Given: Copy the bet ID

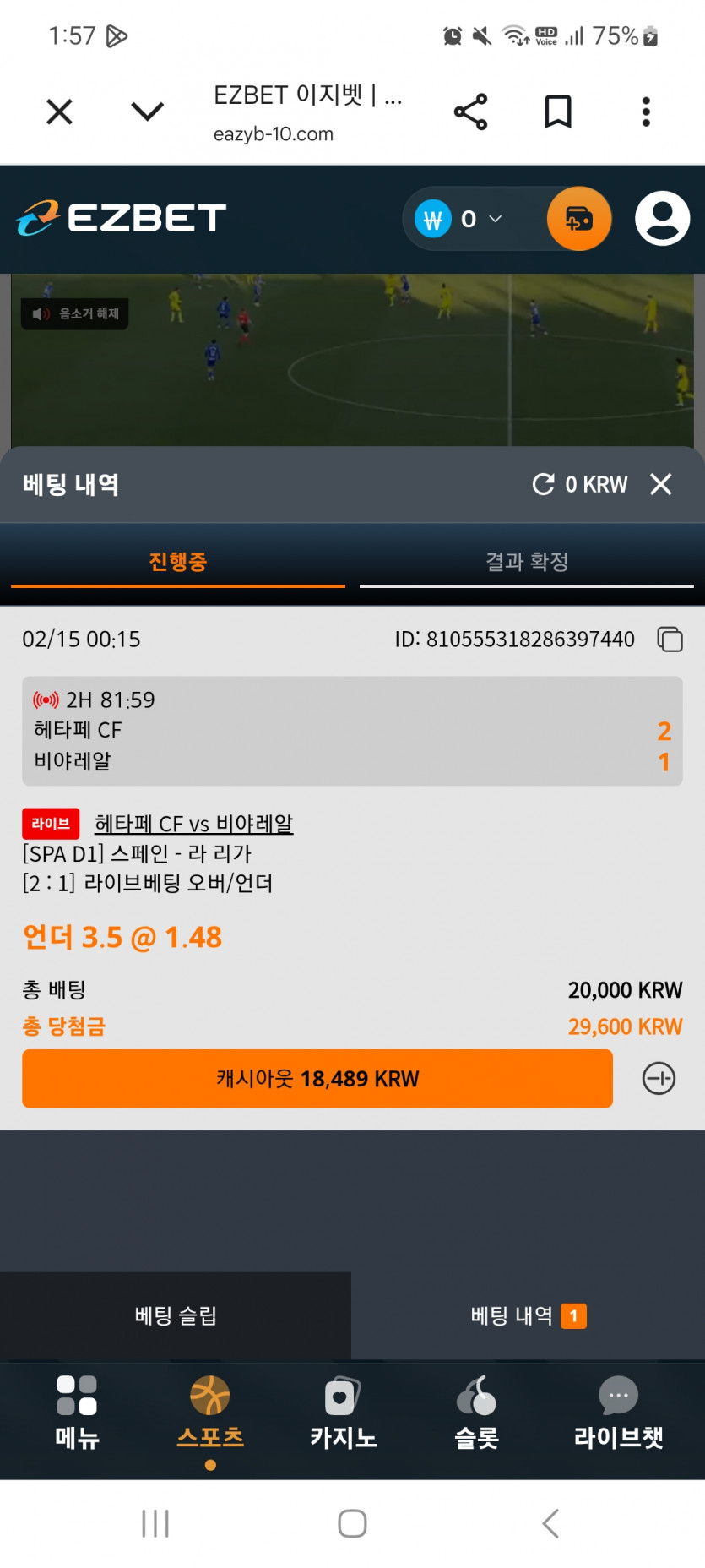Looking at the screenshot, I should (x=670, y=640).
